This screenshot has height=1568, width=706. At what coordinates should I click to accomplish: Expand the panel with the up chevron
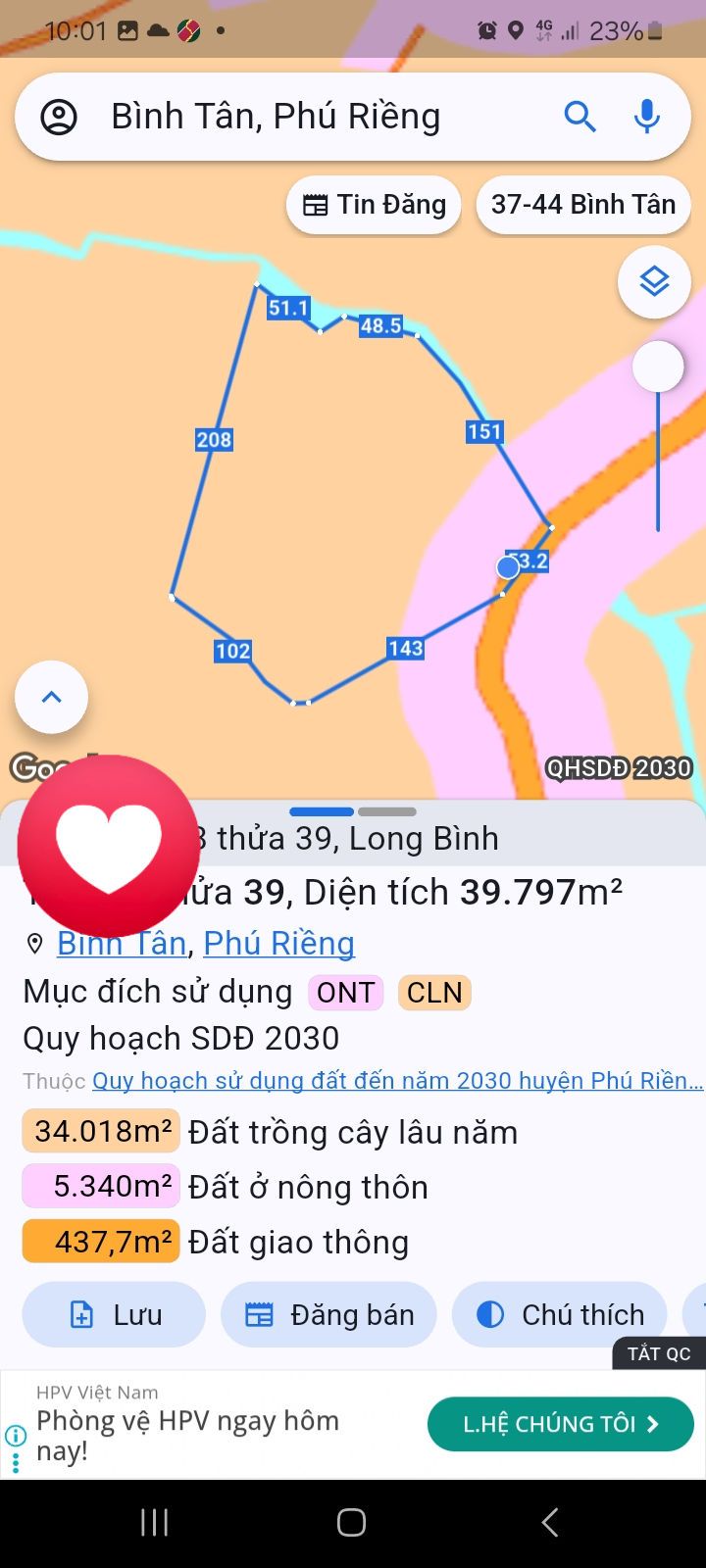(52, 697)
